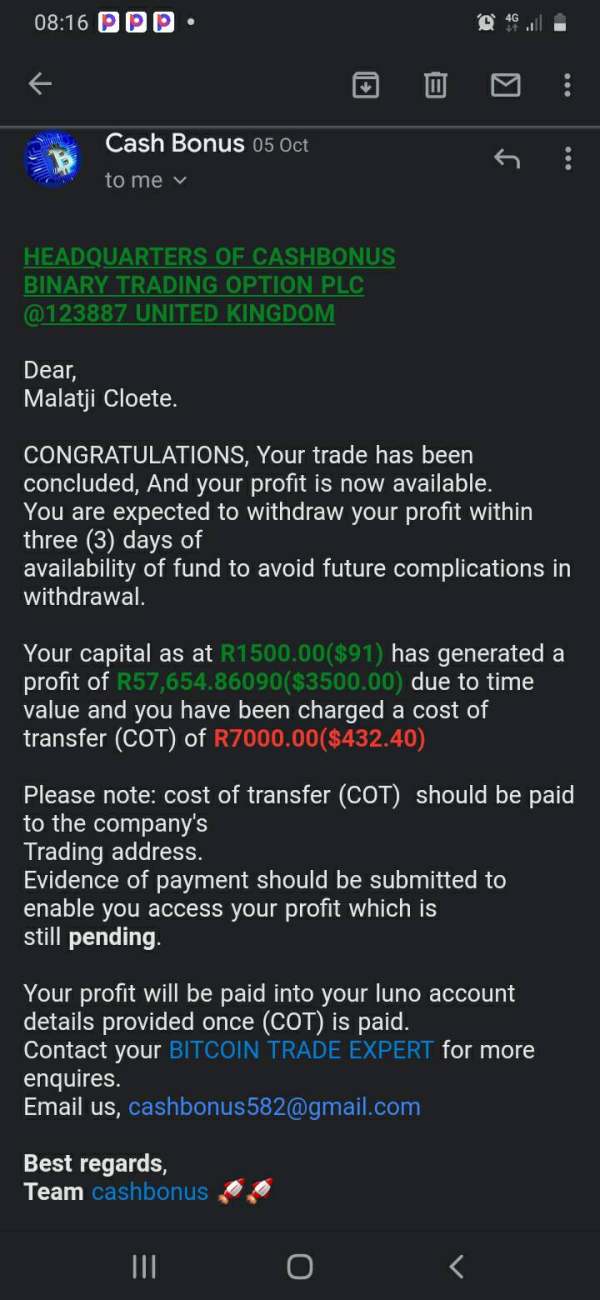600x1300 pixels.
Task: Open the top toolbar overflow menu
Action: pos(567,85)
